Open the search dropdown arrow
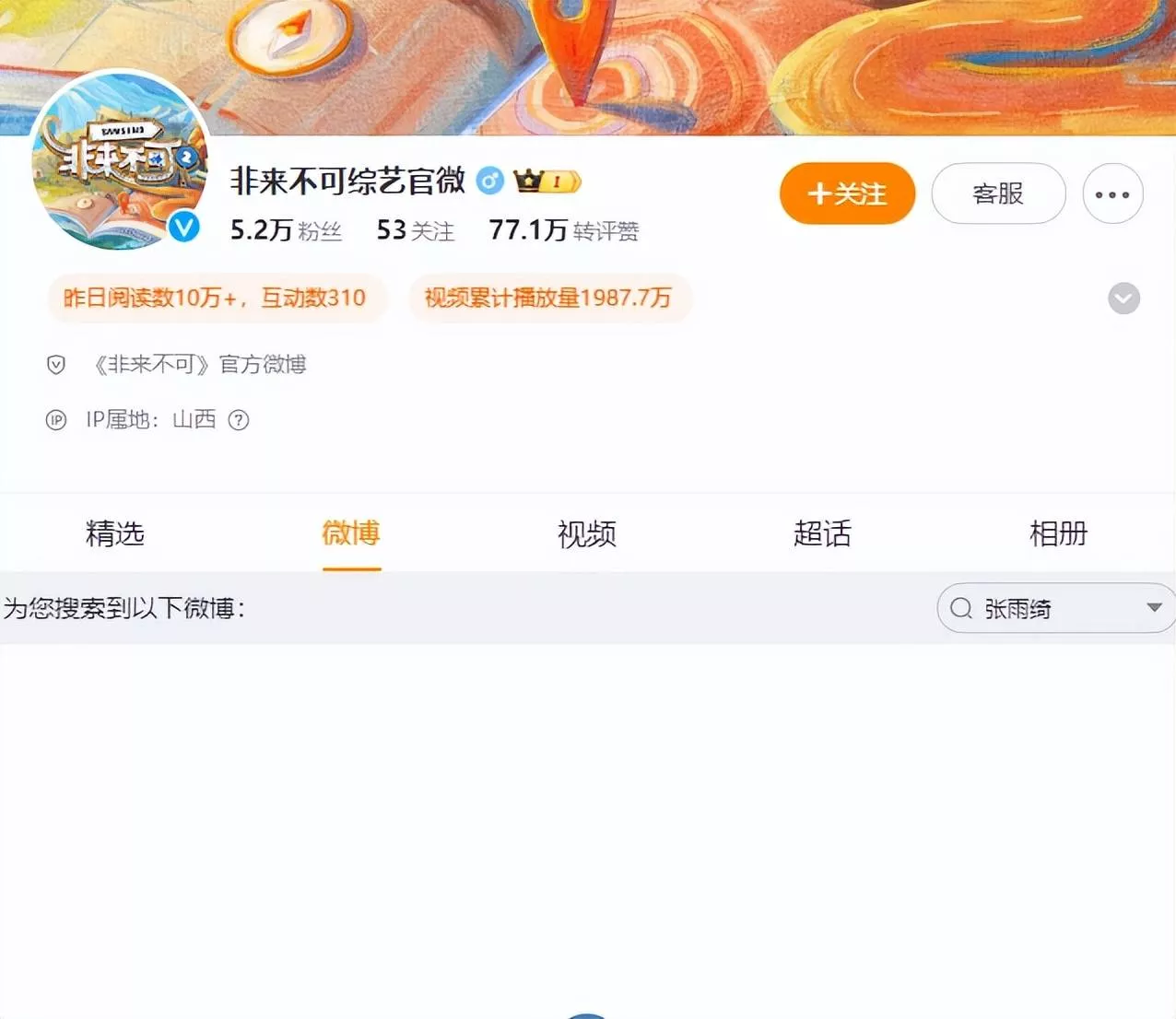This screenshot has height=1019, width=1176. click(x=1153, y=607)
